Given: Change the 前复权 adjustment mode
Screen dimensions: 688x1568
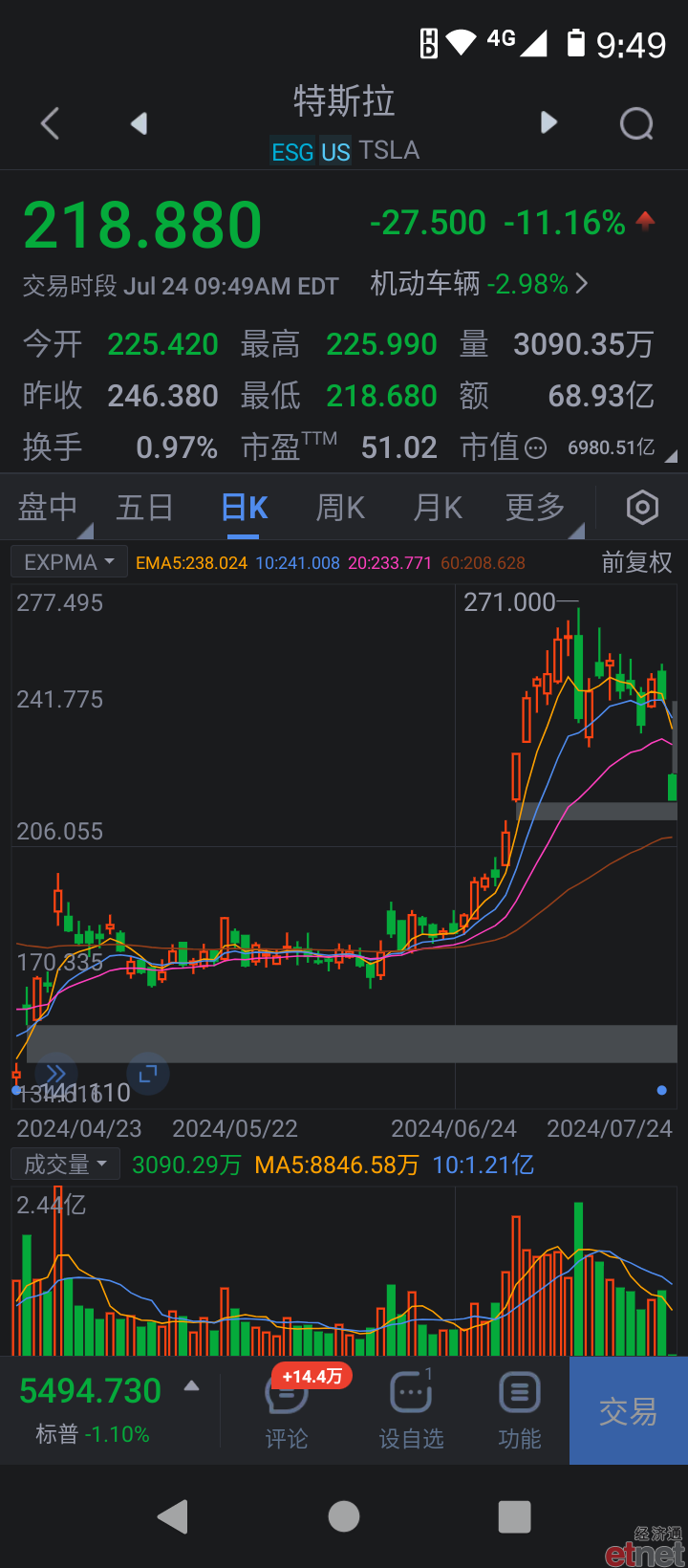Looking at the screenshot, I should pos(636,562).
